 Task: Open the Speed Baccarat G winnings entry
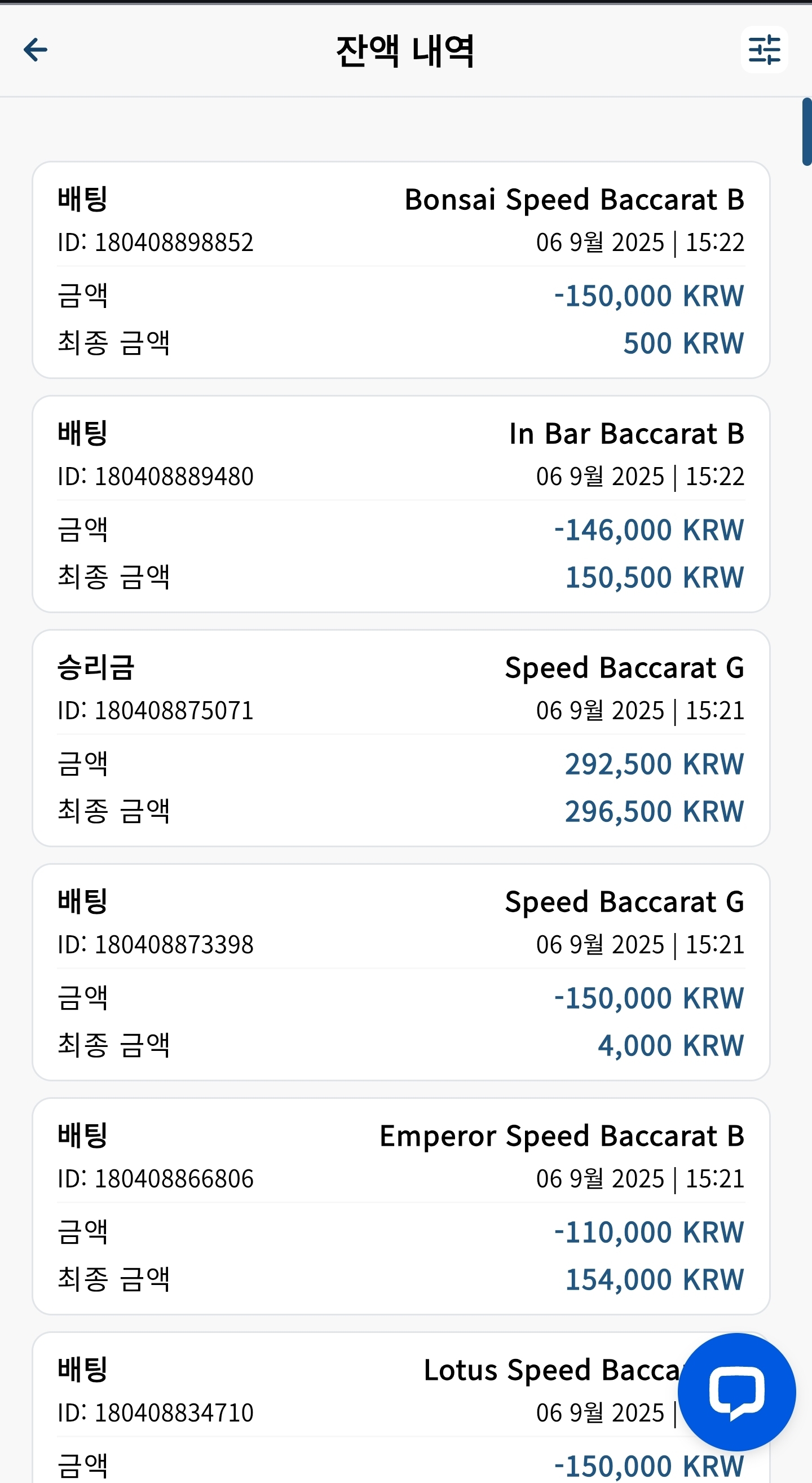(401, 738)
